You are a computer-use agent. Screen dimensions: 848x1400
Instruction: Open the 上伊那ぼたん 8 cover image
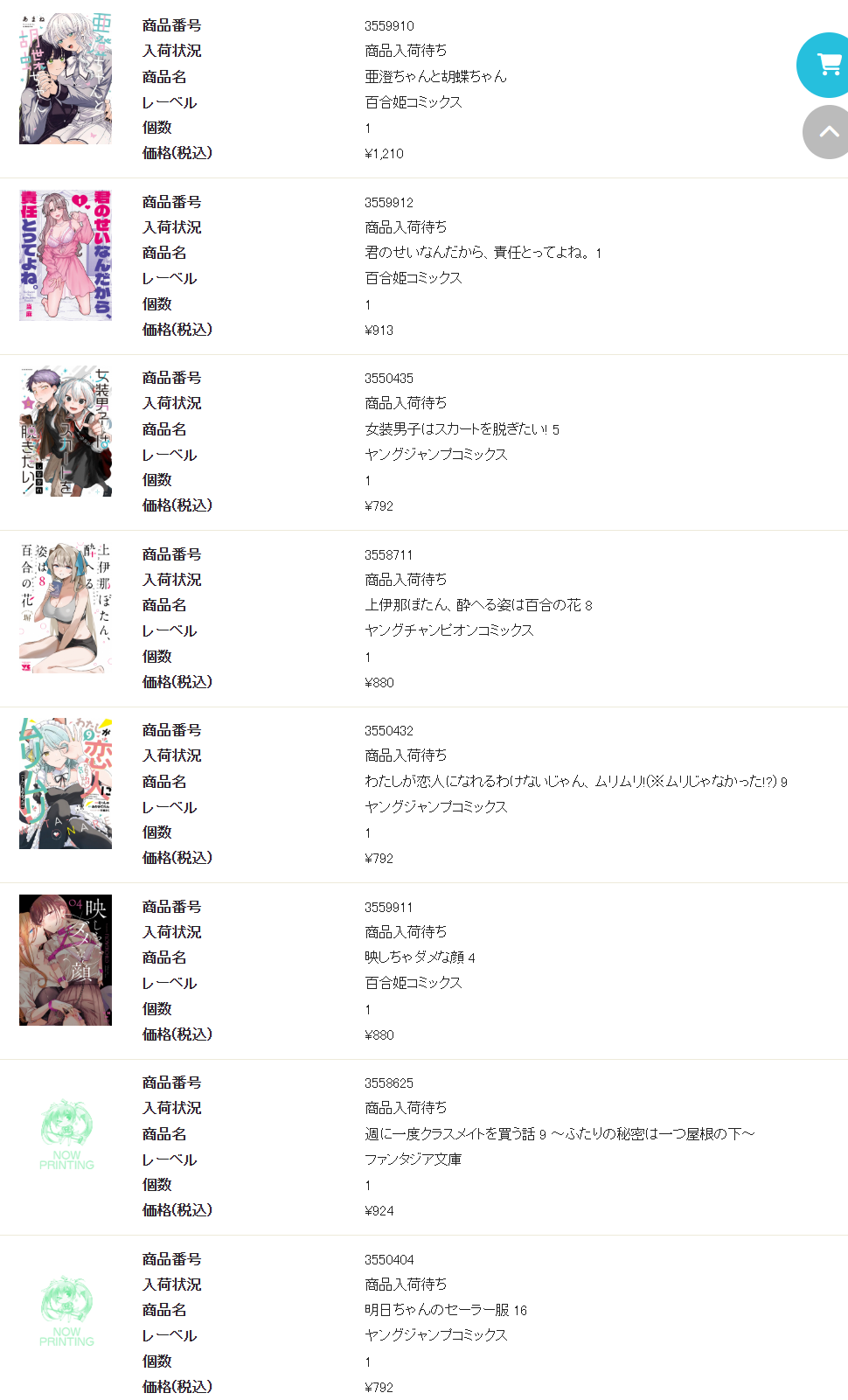click(x=66, y=607)
